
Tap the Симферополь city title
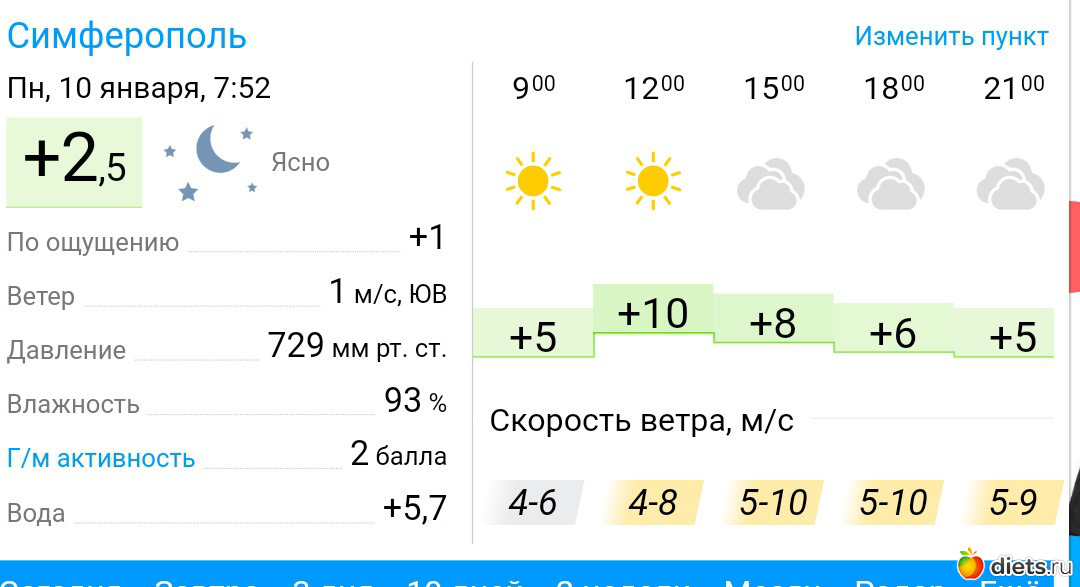[x=127, y=36]
